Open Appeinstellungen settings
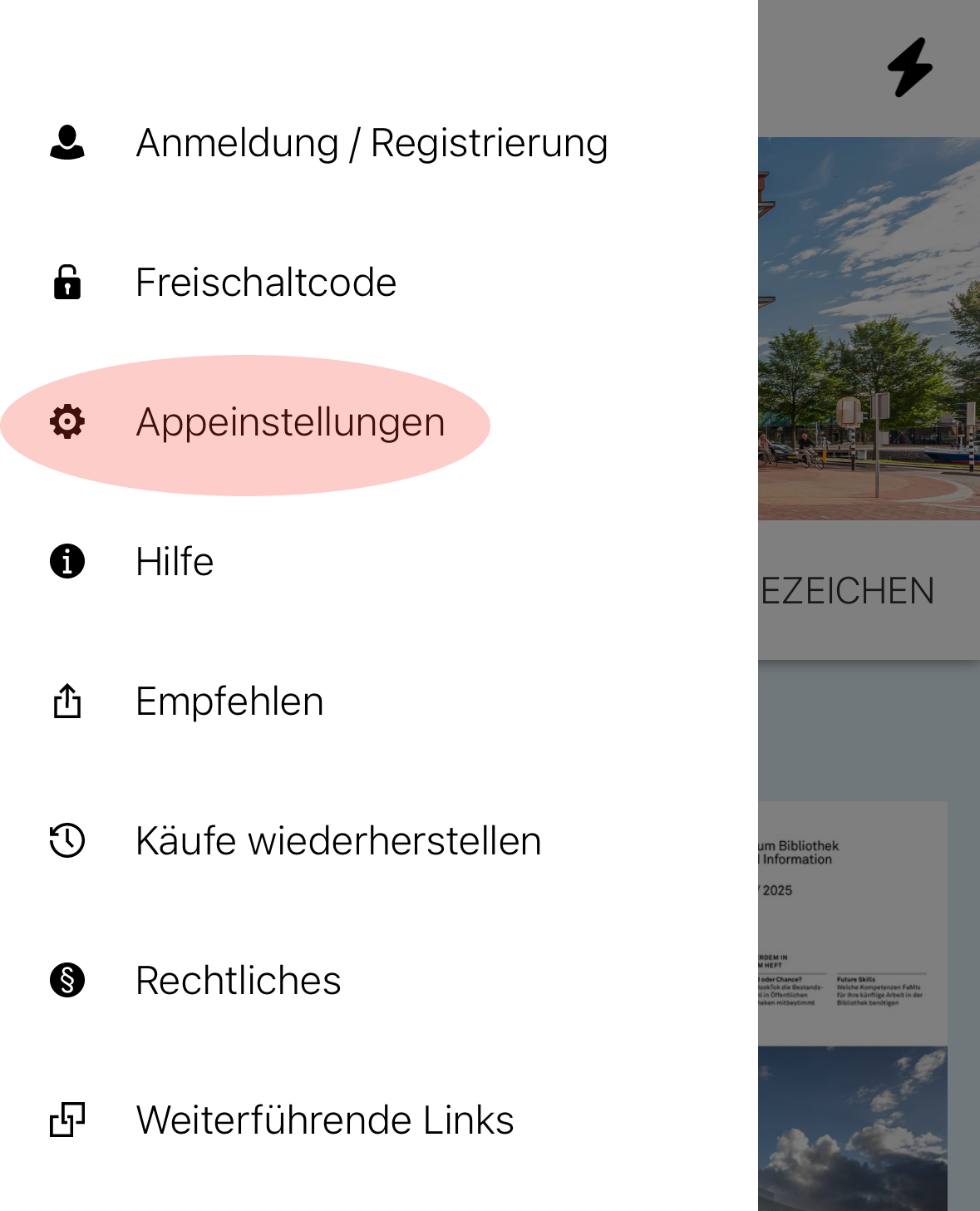The image size is (980, 1211). coord(290,422)
